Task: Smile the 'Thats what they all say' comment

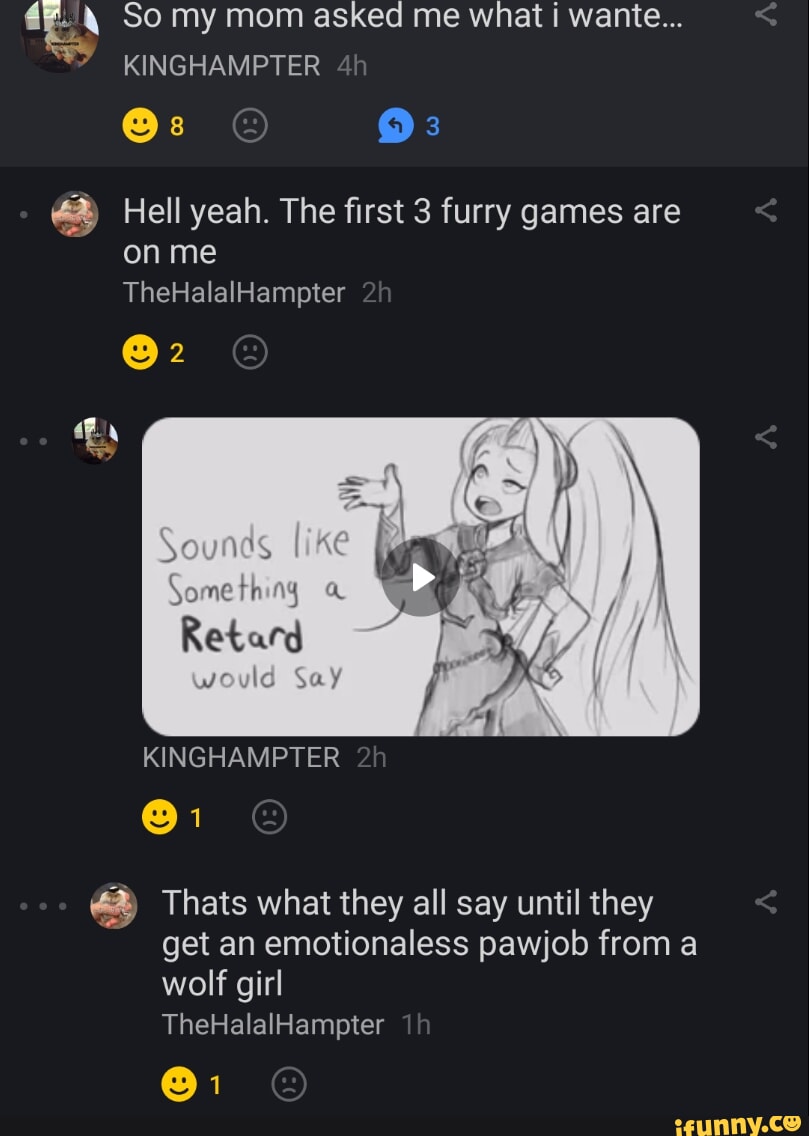Action: (179, 1084)
